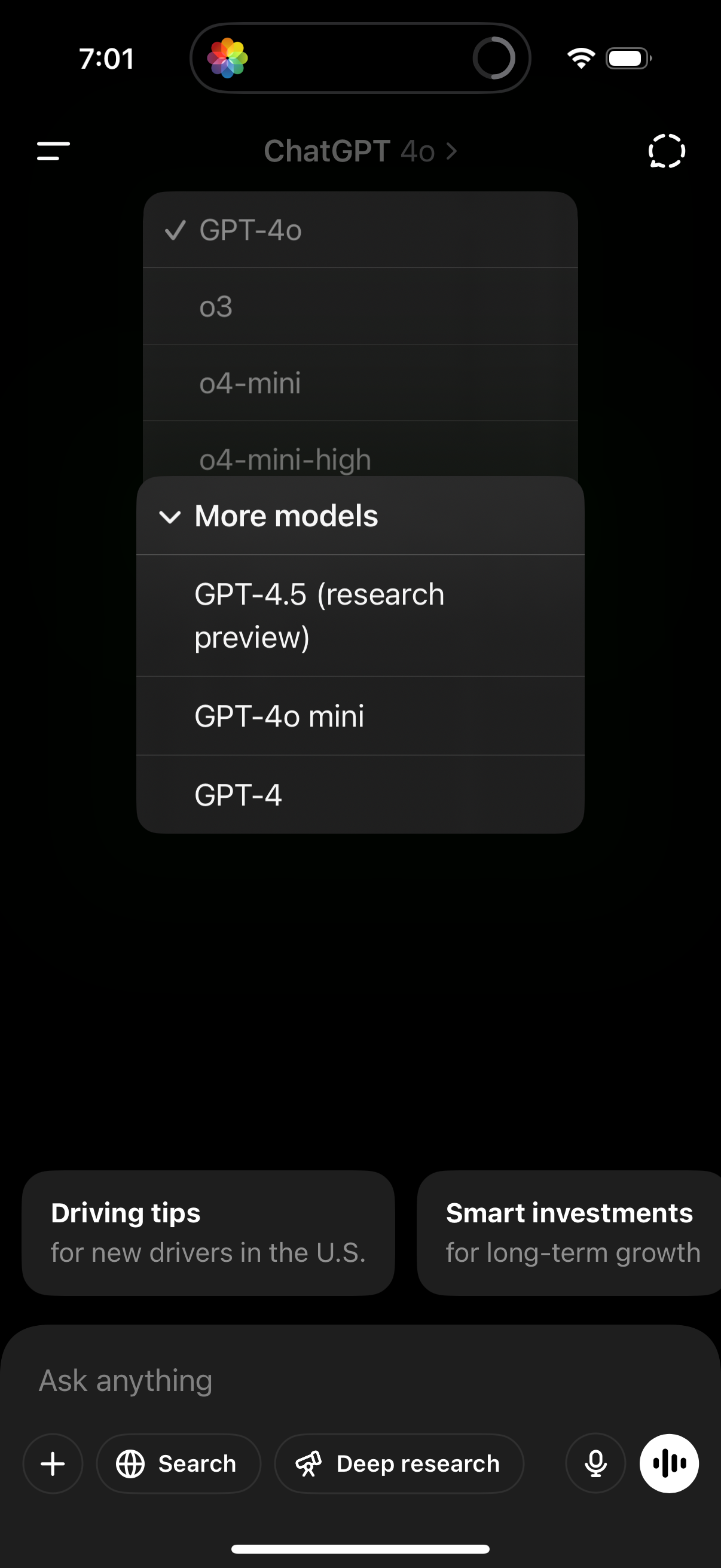The image size is (721, 1568).
Task: Select the o3 model
Action: (360, 307)
